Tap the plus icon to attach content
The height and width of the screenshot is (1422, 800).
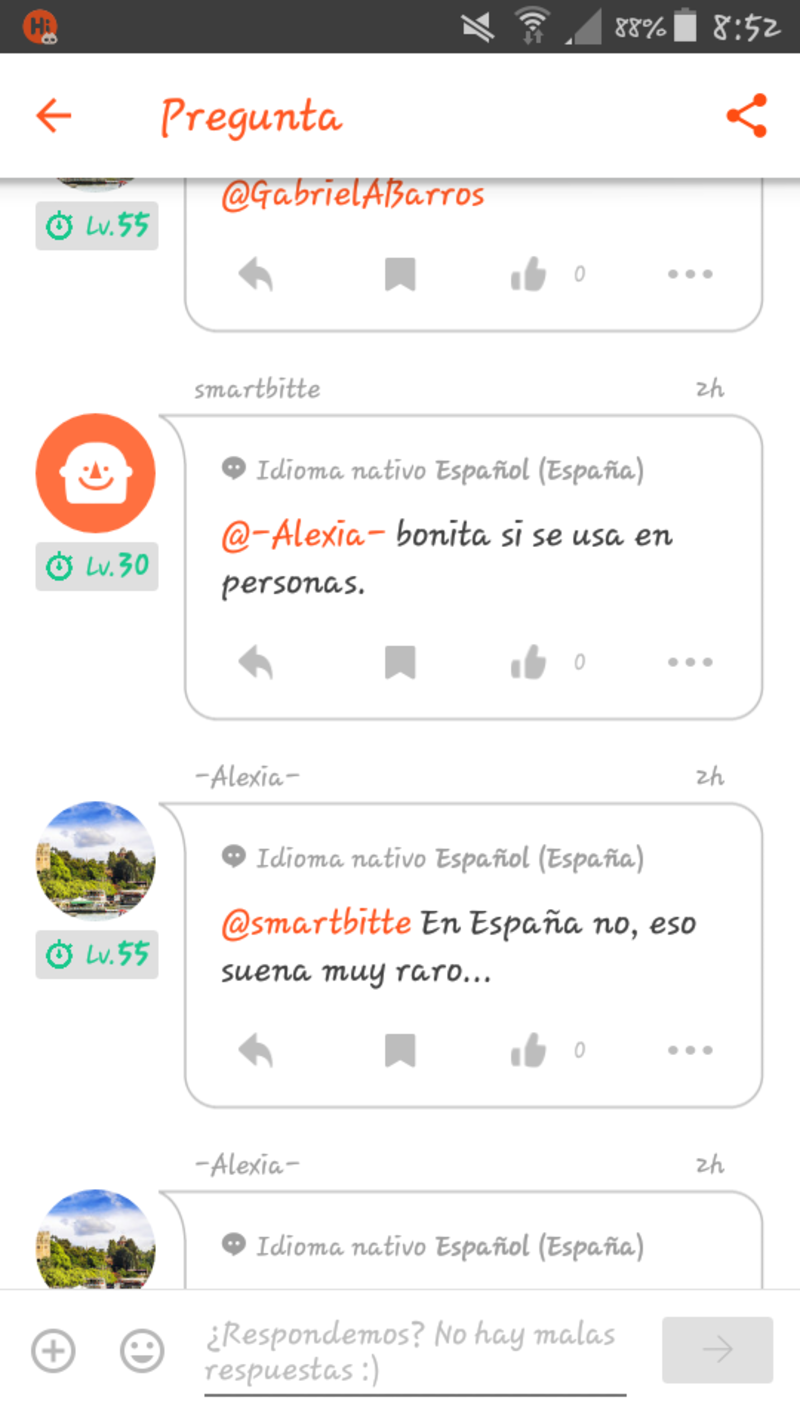[x=53, y=1348]
